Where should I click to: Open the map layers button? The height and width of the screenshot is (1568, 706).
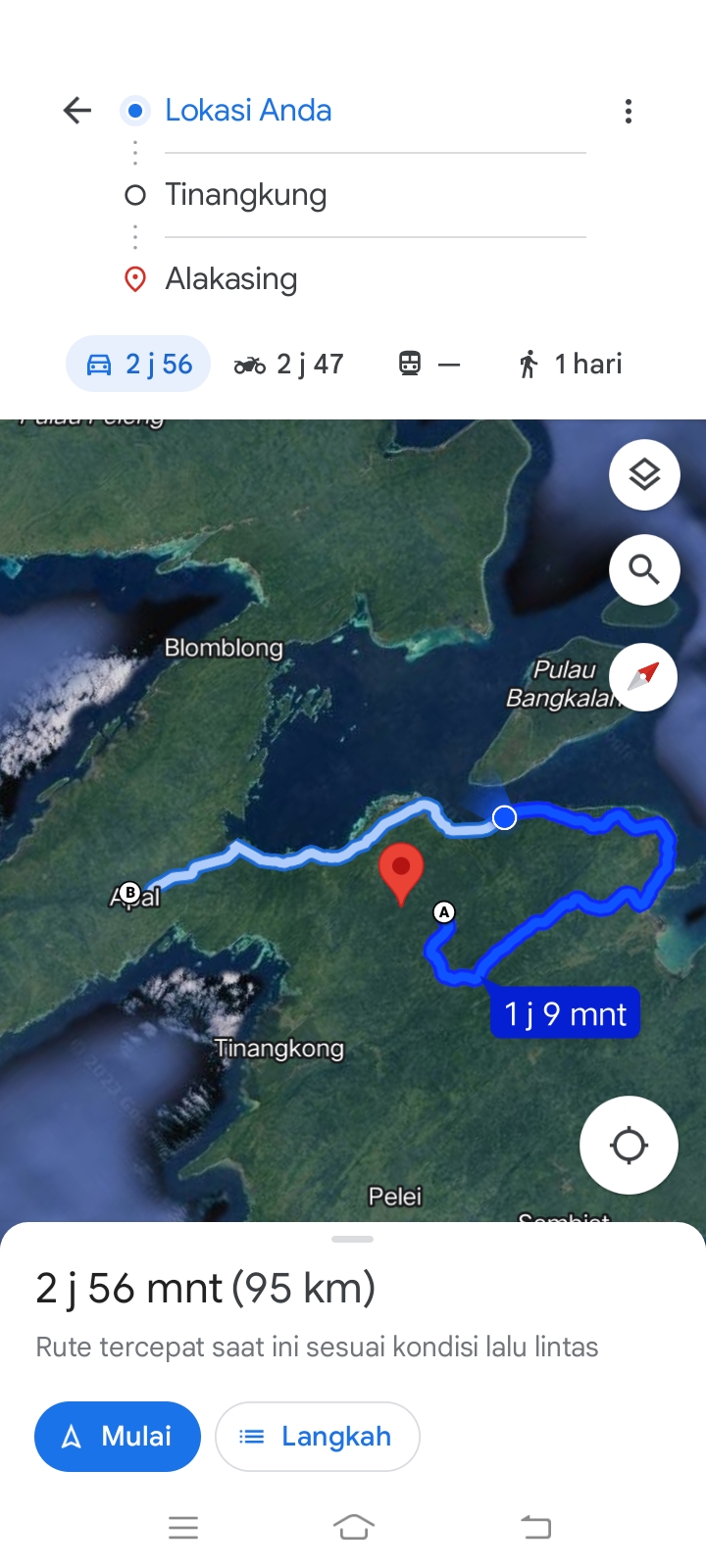point(644,475)
